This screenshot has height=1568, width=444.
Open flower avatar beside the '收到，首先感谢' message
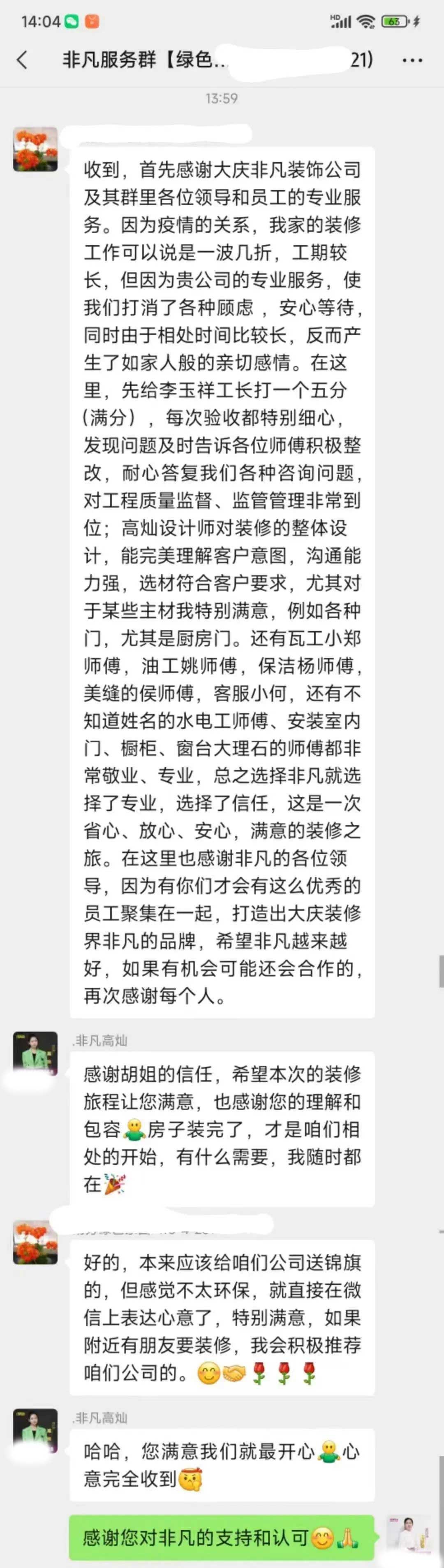click(x=35, y=149)
